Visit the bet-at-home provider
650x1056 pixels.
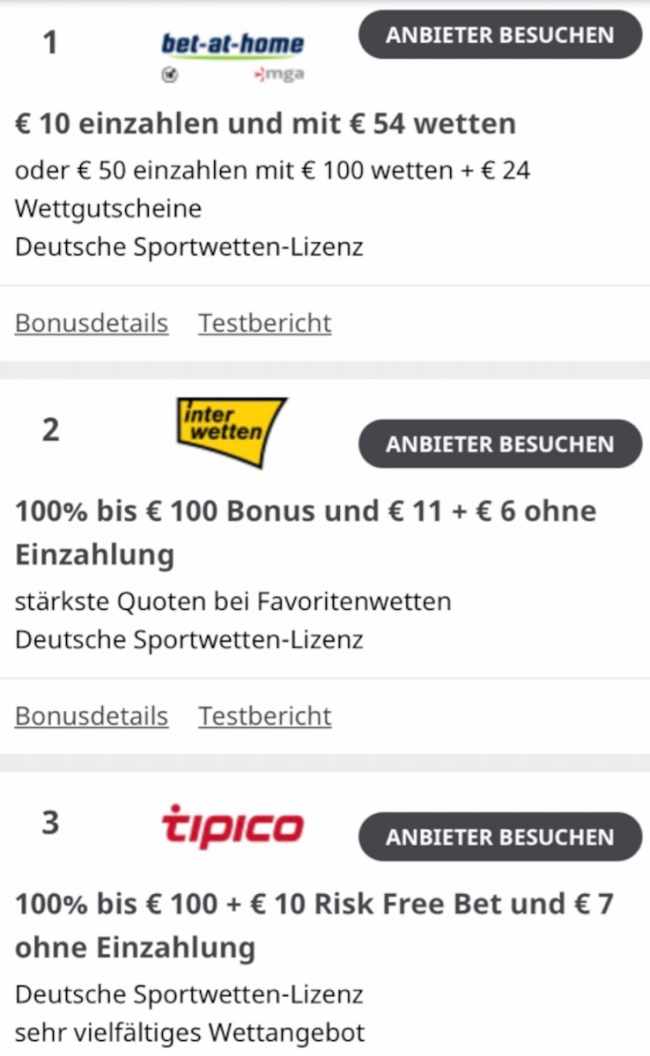click(500, 35)
